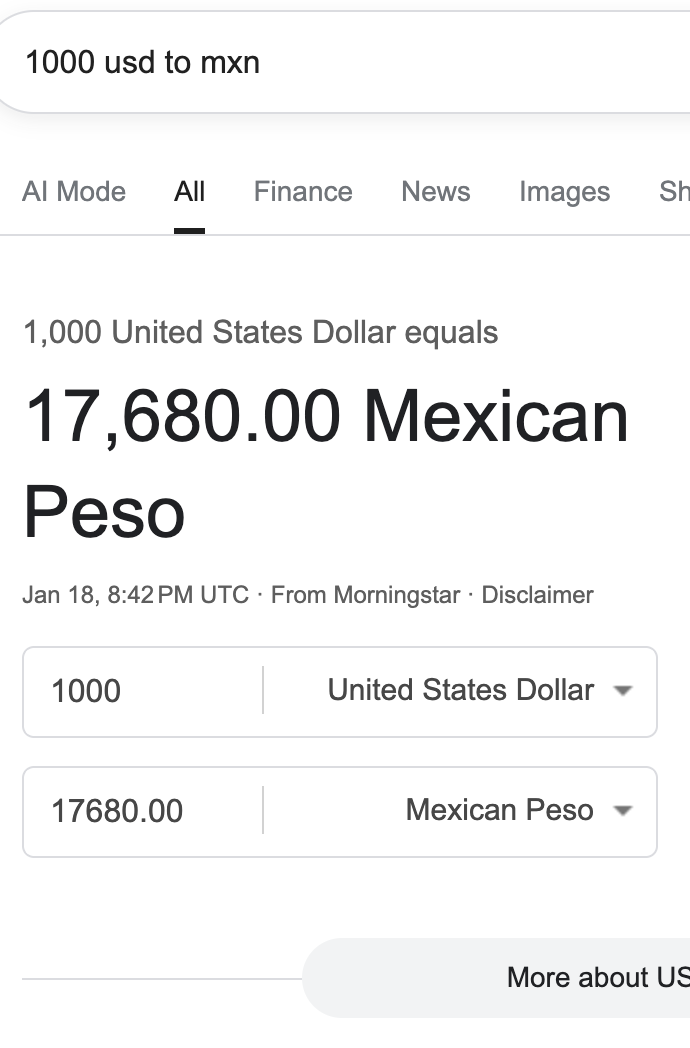Switch to the Images tab
This screenshot has width=690, height=1048.
pyautogui.click(x=564, y=192)
